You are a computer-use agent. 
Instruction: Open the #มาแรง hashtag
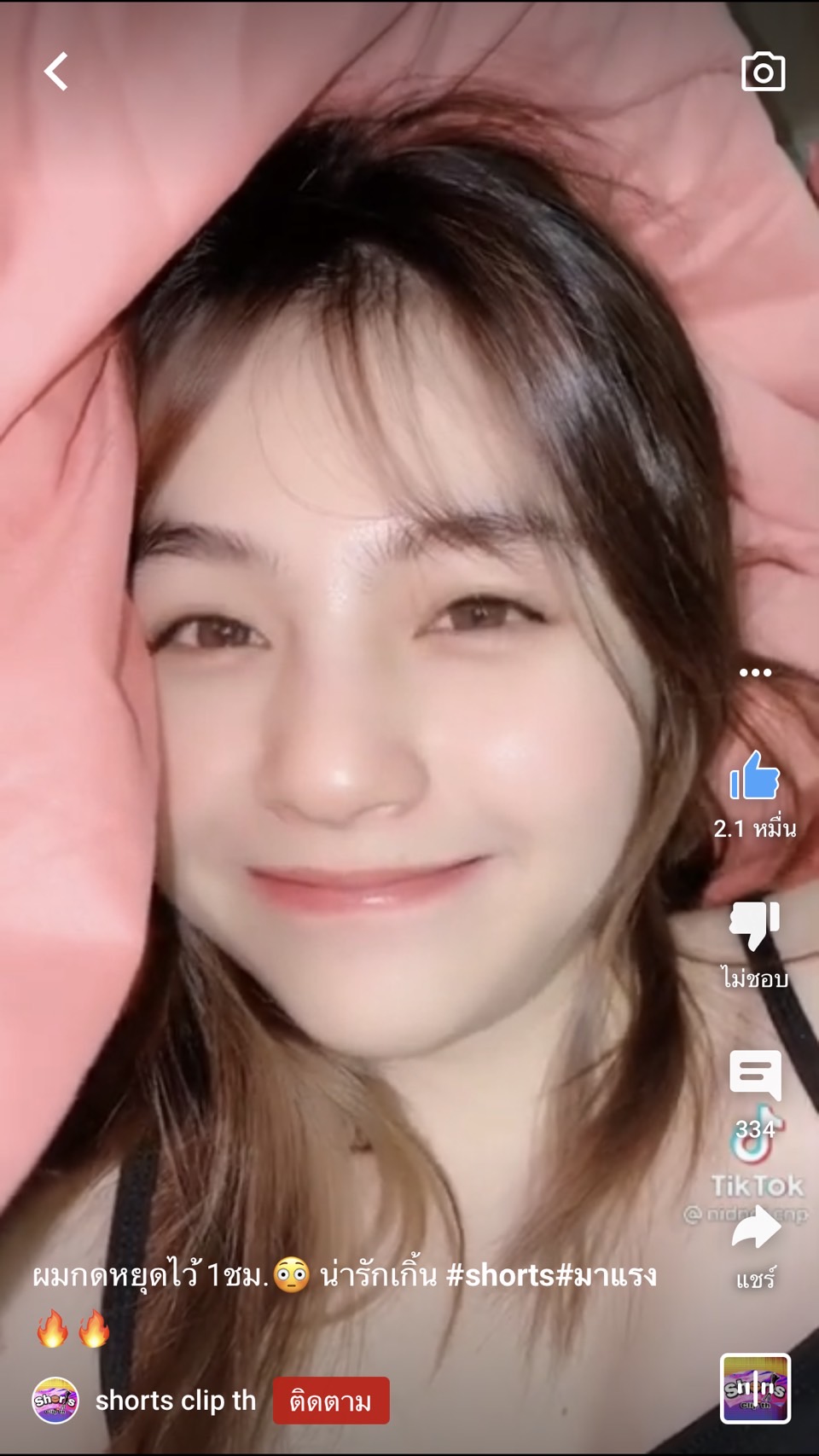(x=607, y=1275)
